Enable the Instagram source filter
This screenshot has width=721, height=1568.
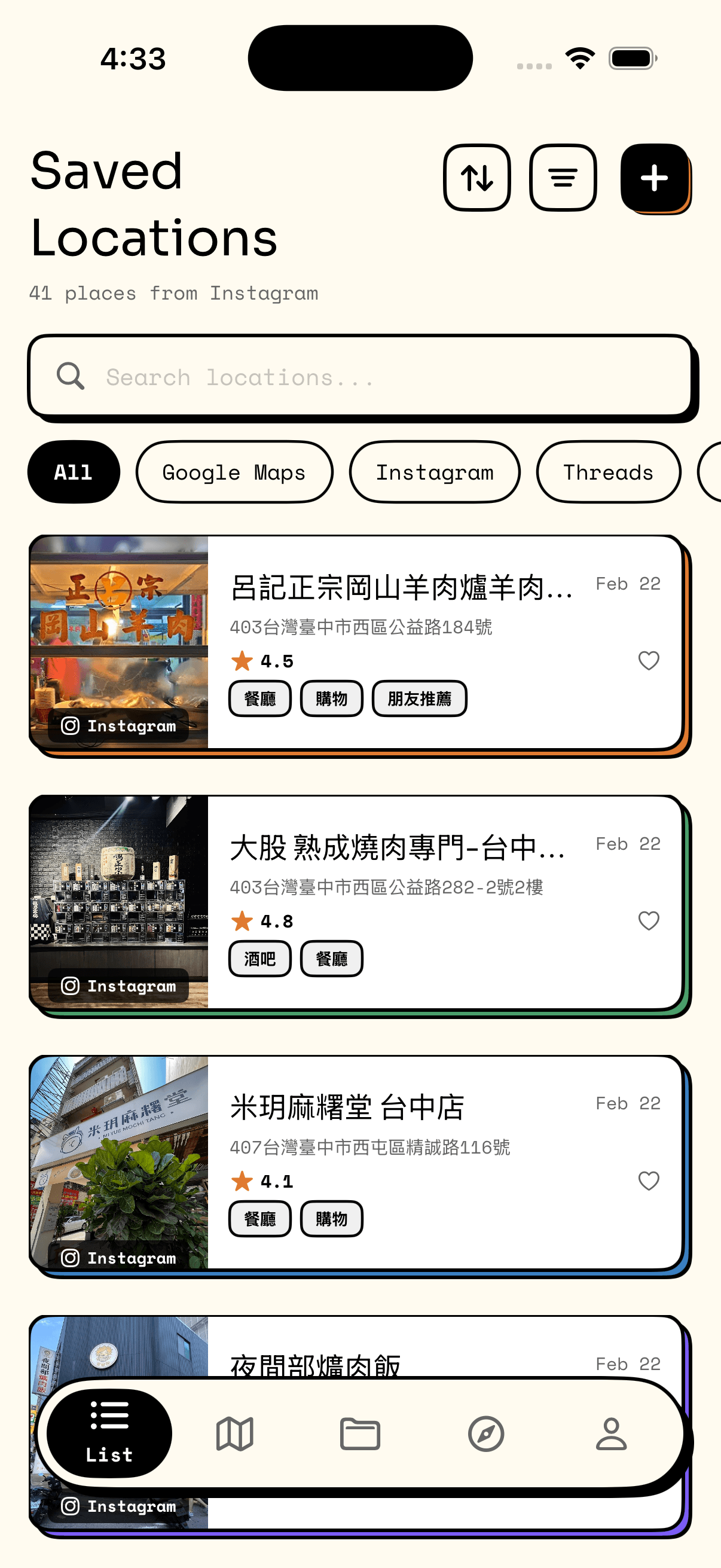click(435, 472)
